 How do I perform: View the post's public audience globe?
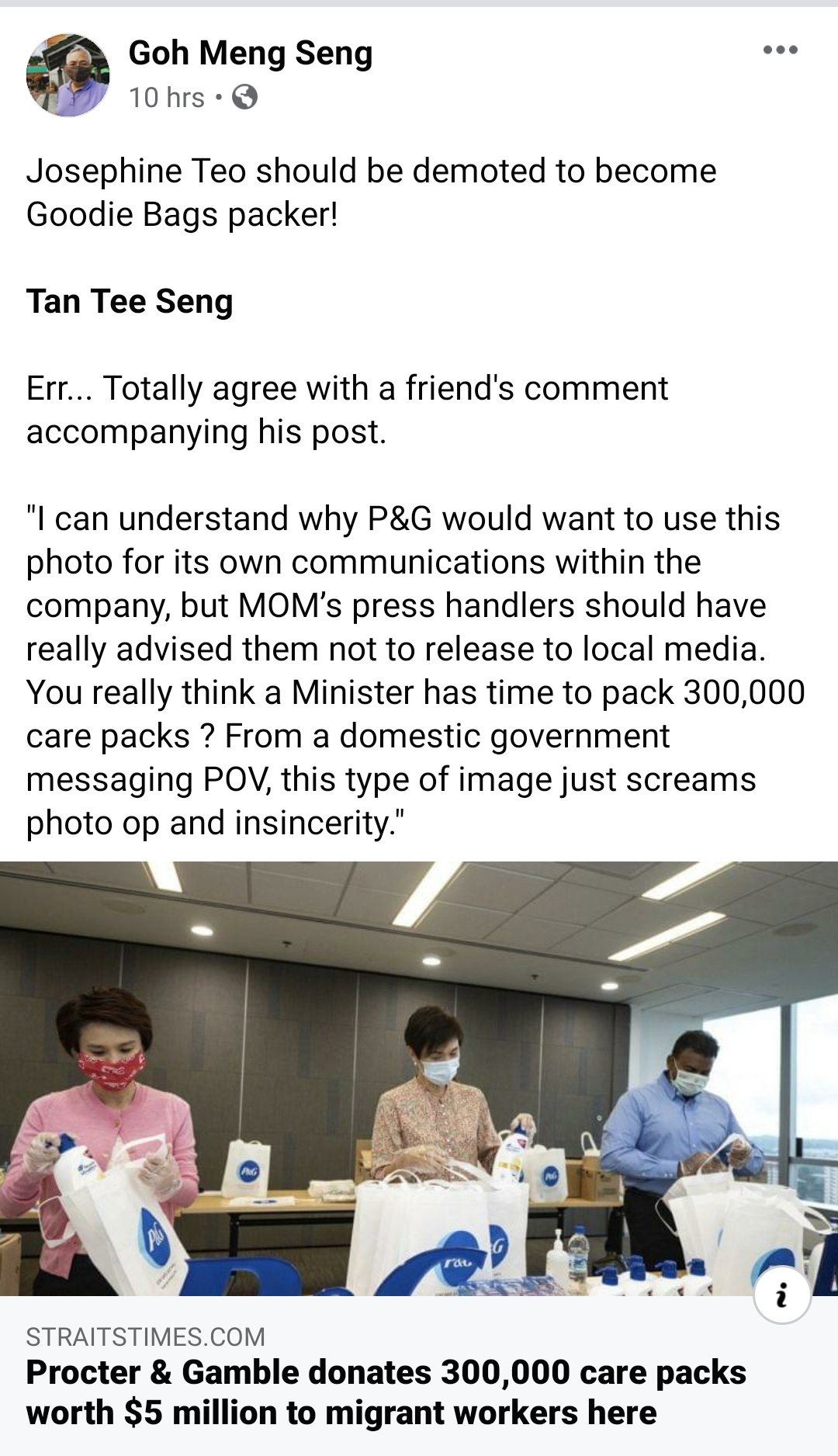click(x=245, y=98)
